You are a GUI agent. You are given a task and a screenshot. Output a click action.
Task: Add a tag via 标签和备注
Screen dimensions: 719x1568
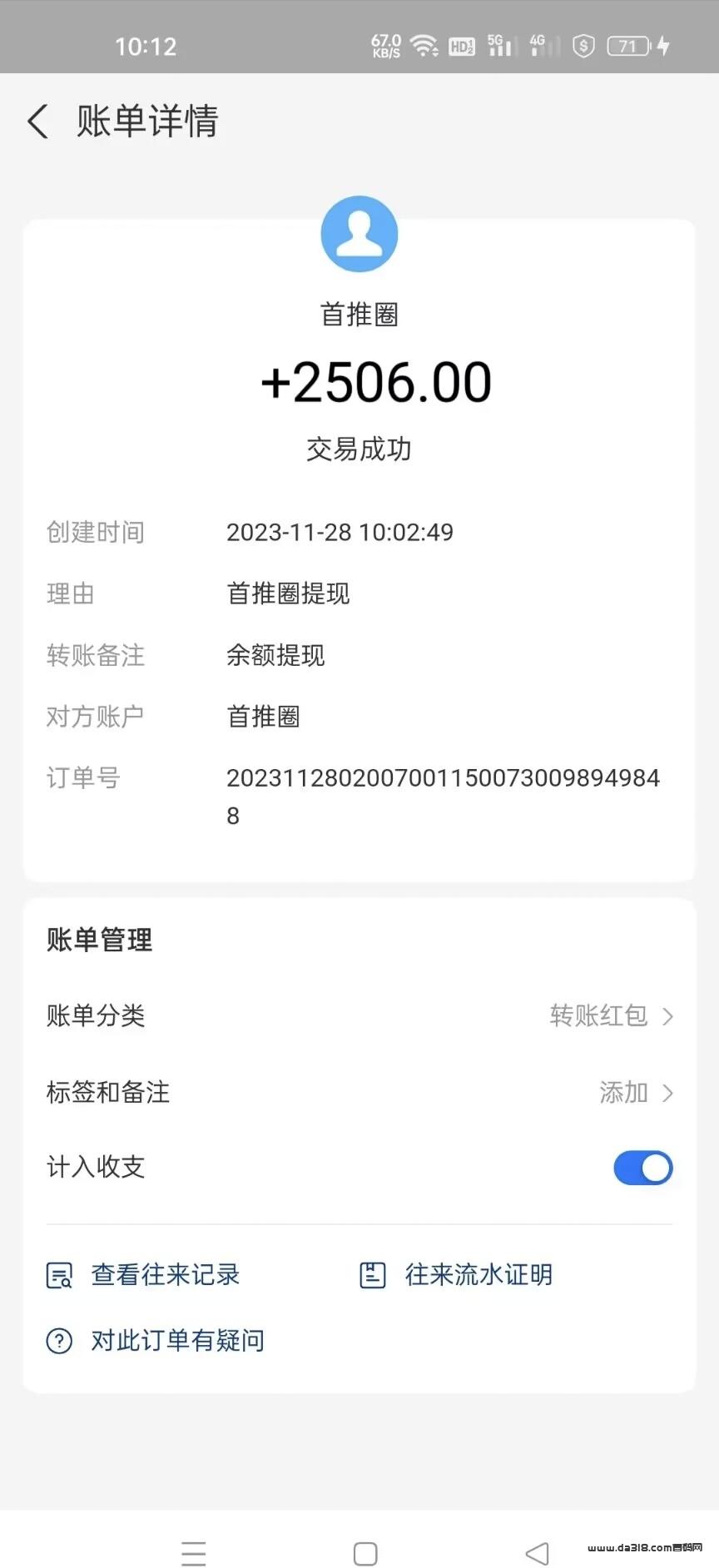click(x=359, y=1092)
